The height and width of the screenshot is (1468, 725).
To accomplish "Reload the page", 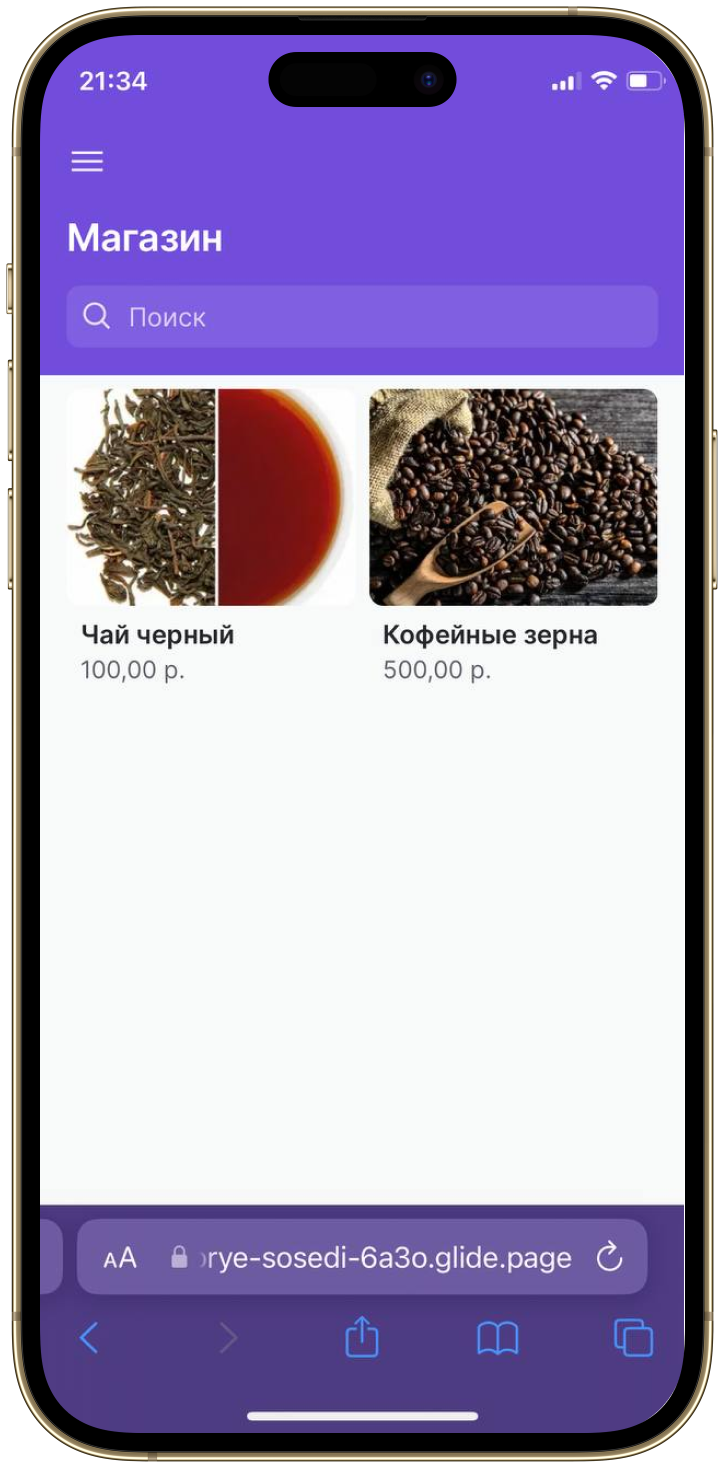I will 609,1258.
